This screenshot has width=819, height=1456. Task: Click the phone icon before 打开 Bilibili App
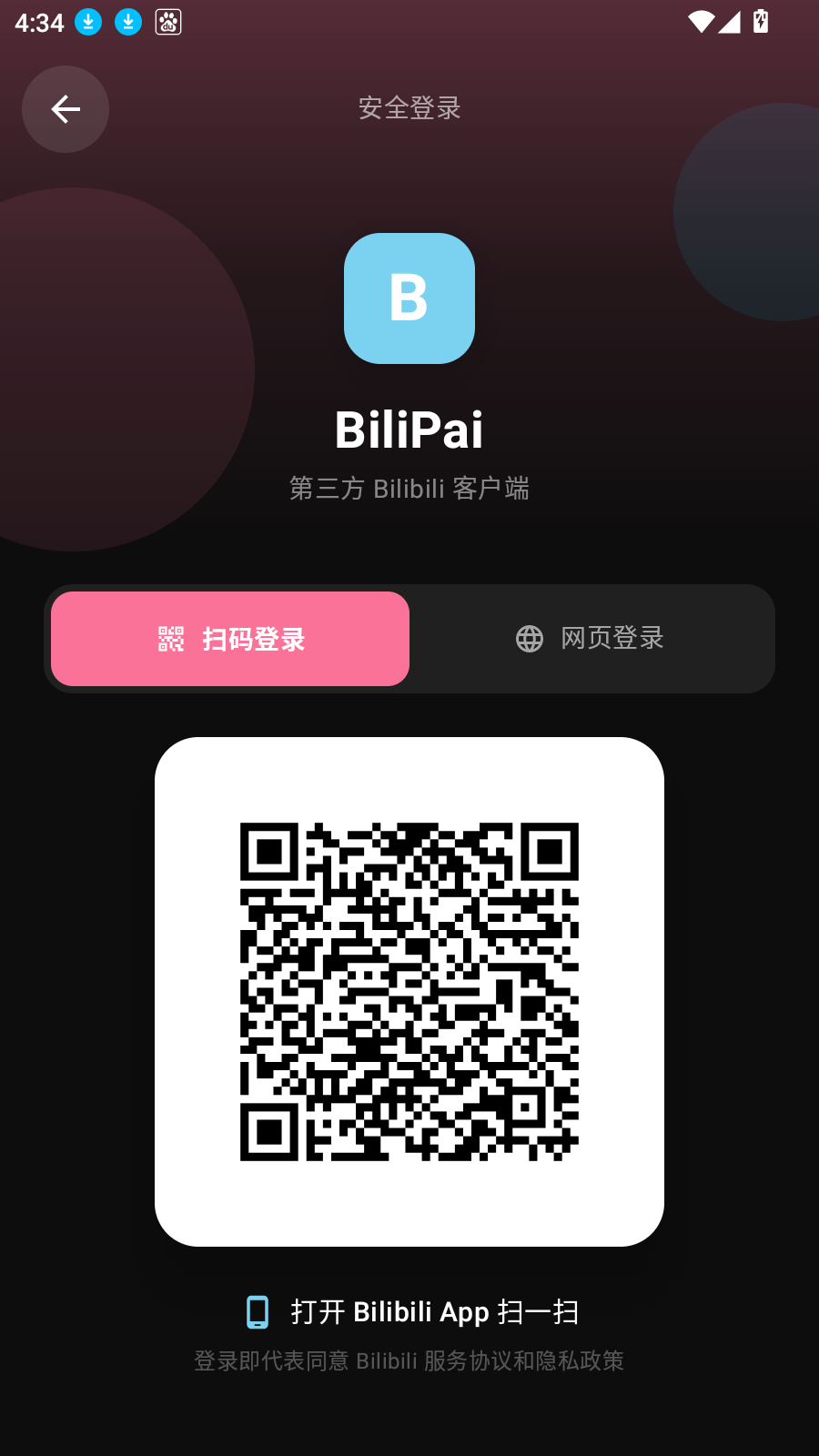point(258,1311)
